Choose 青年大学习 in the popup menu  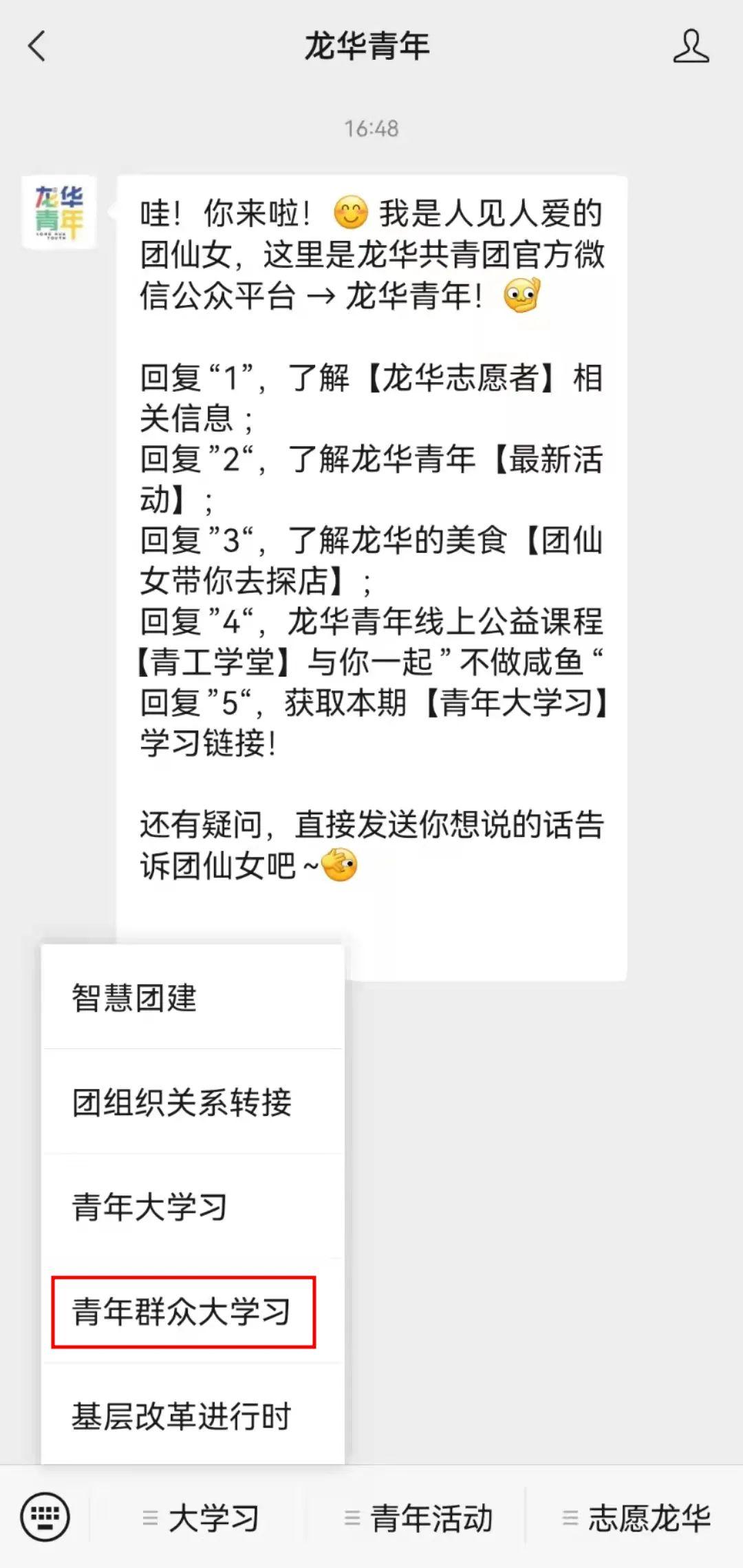(193, 1207)
